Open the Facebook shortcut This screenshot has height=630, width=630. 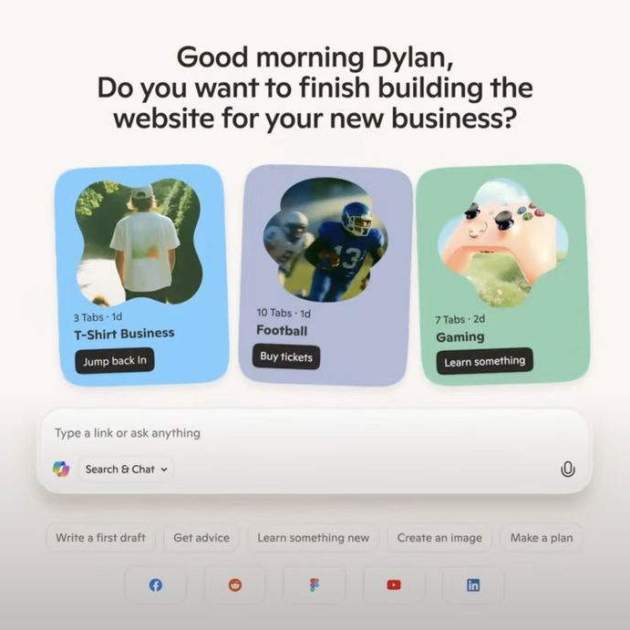click(155, 585)
